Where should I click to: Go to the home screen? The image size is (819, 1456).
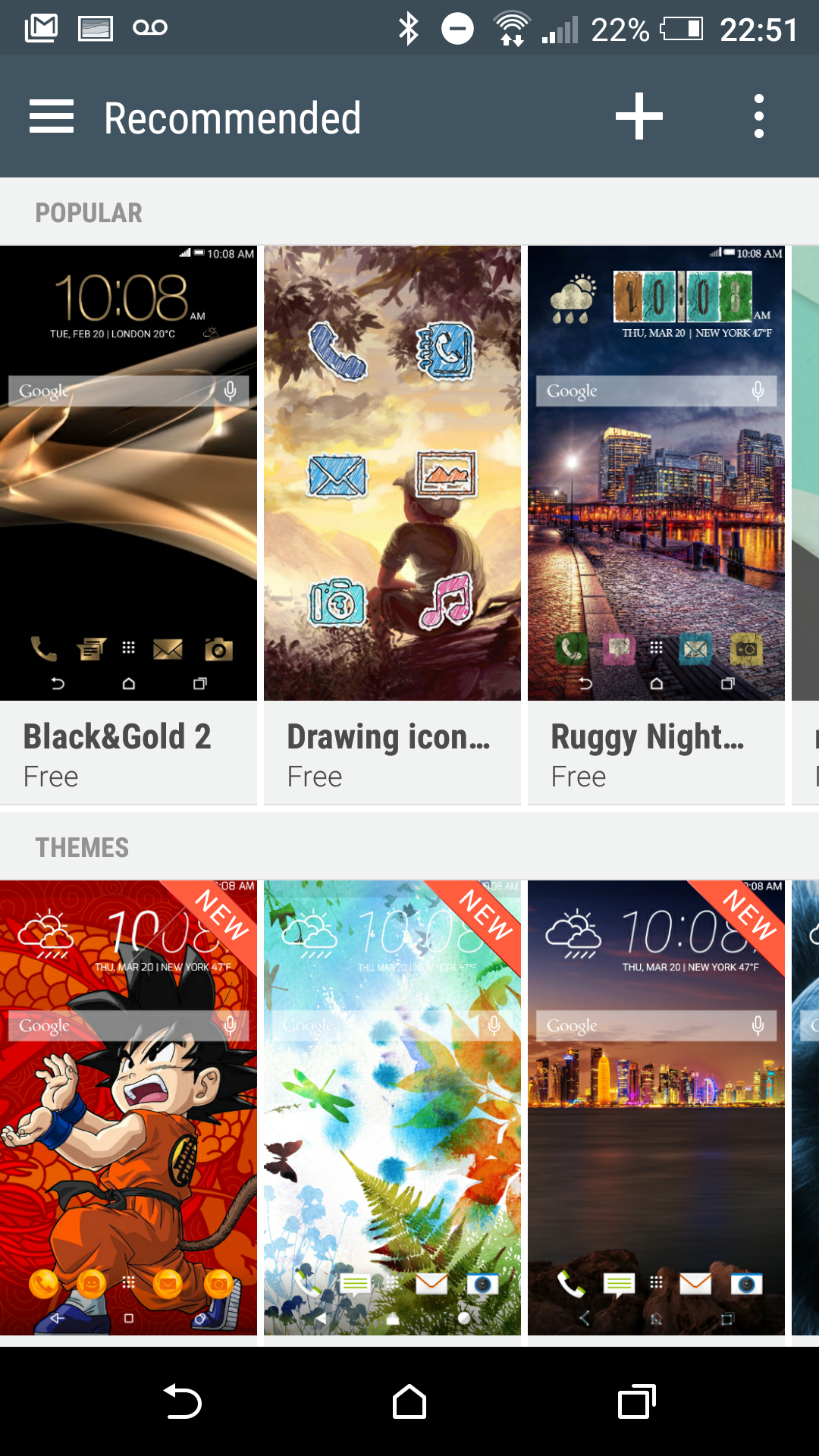click(409, 1401)
